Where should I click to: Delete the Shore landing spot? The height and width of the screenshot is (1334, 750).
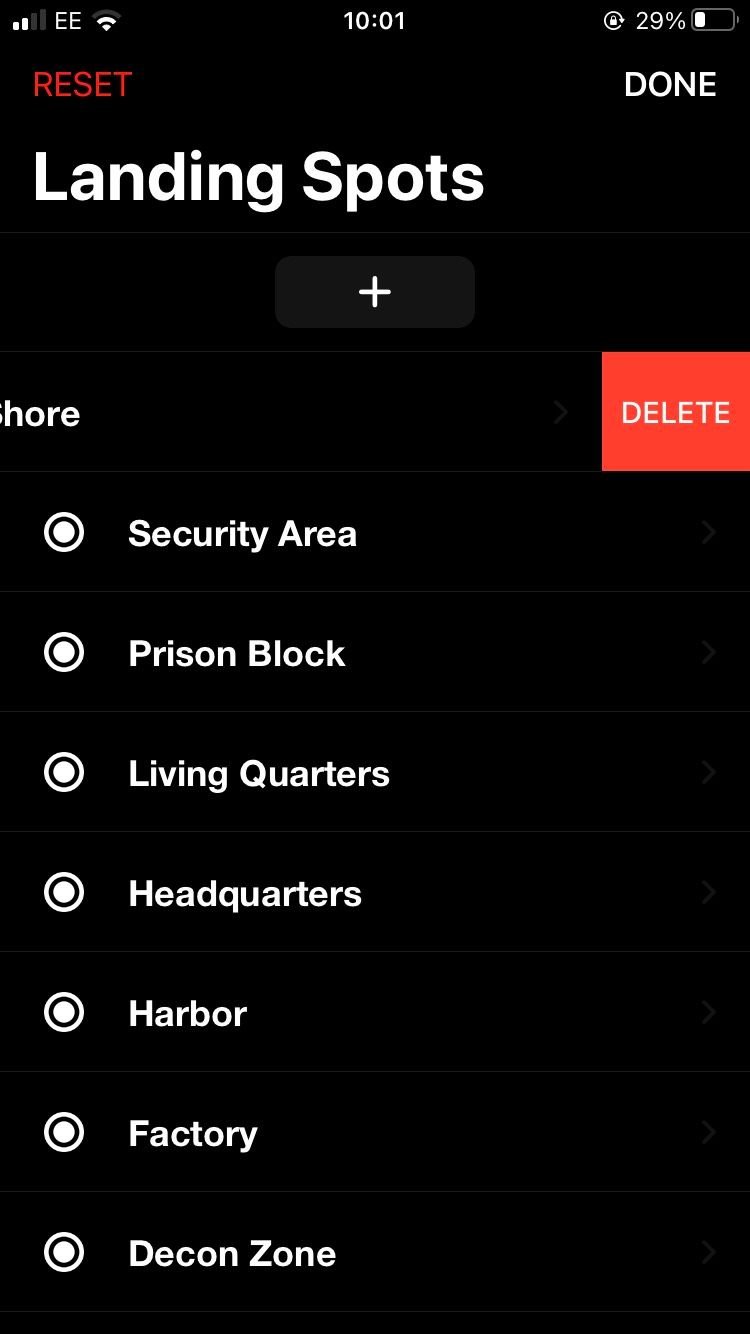pyautogui.click(x=676, y=412)
